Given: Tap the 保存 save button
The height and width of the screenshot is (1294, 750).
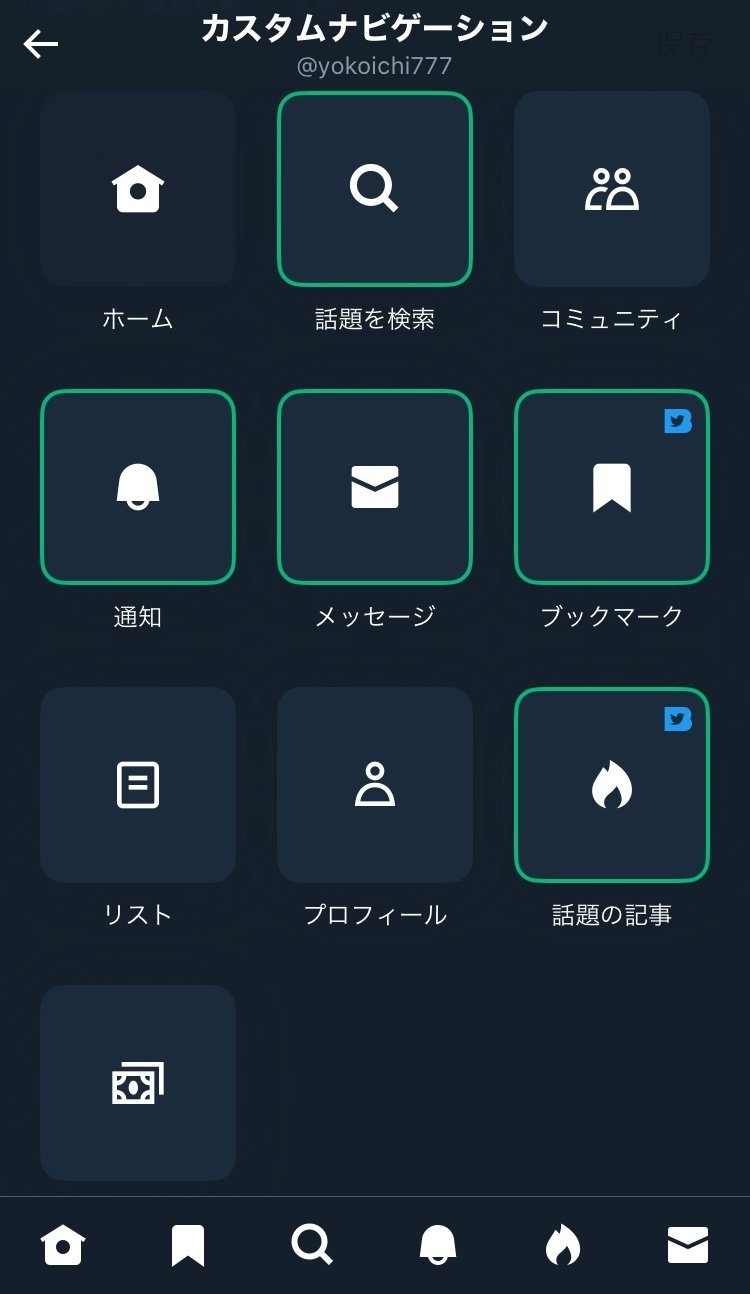Looking at the screenshot, I should click(686, 44).
